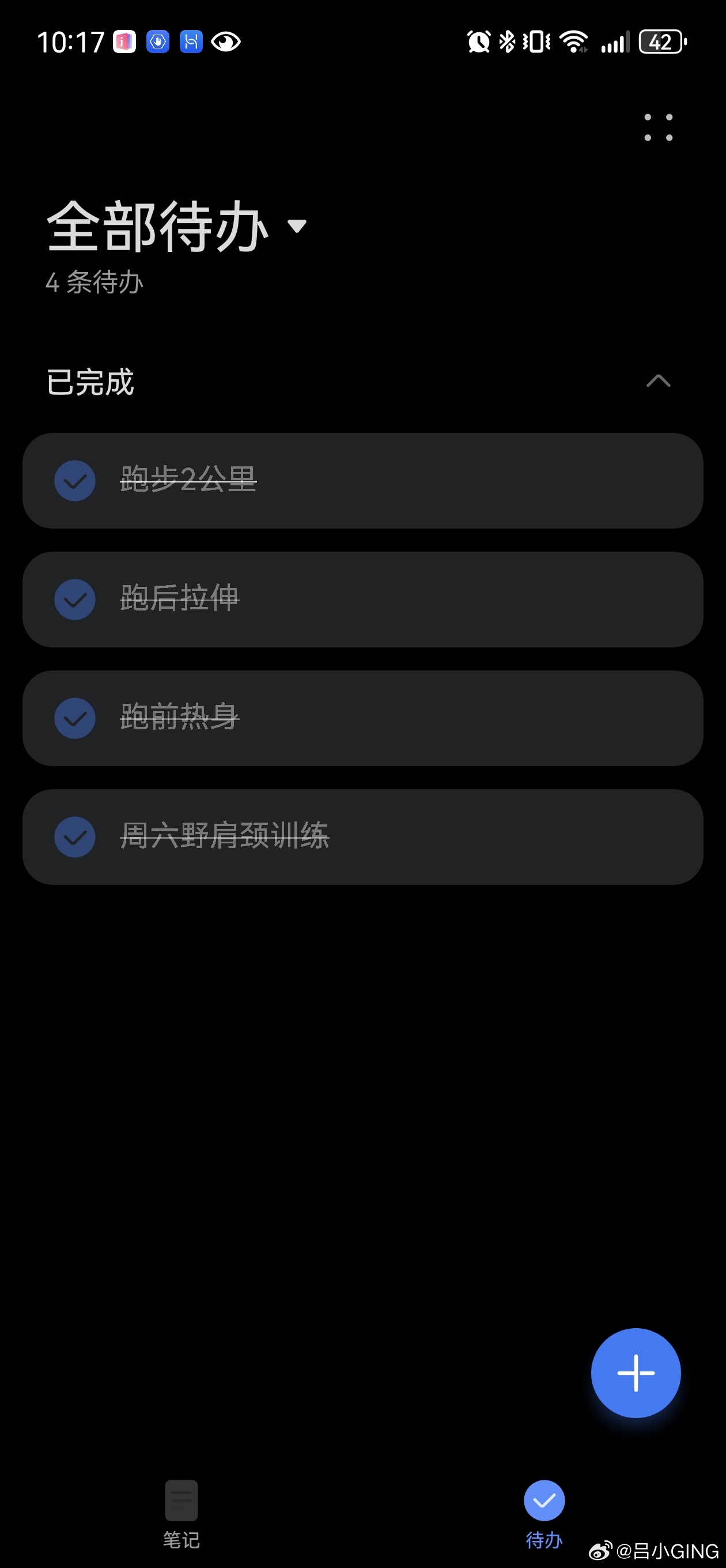The width and height of the screenshot is (726, 1568).
Task: Open the 周六野肩颈训练 to-do item
Action: click(362, 837)
